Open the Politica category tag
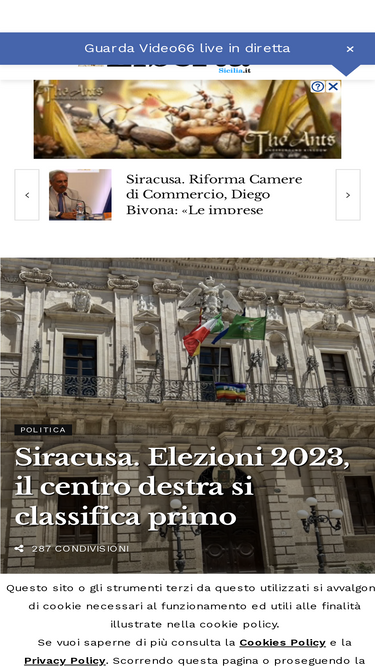The image size is (375, 667). [x=43, y=430]
